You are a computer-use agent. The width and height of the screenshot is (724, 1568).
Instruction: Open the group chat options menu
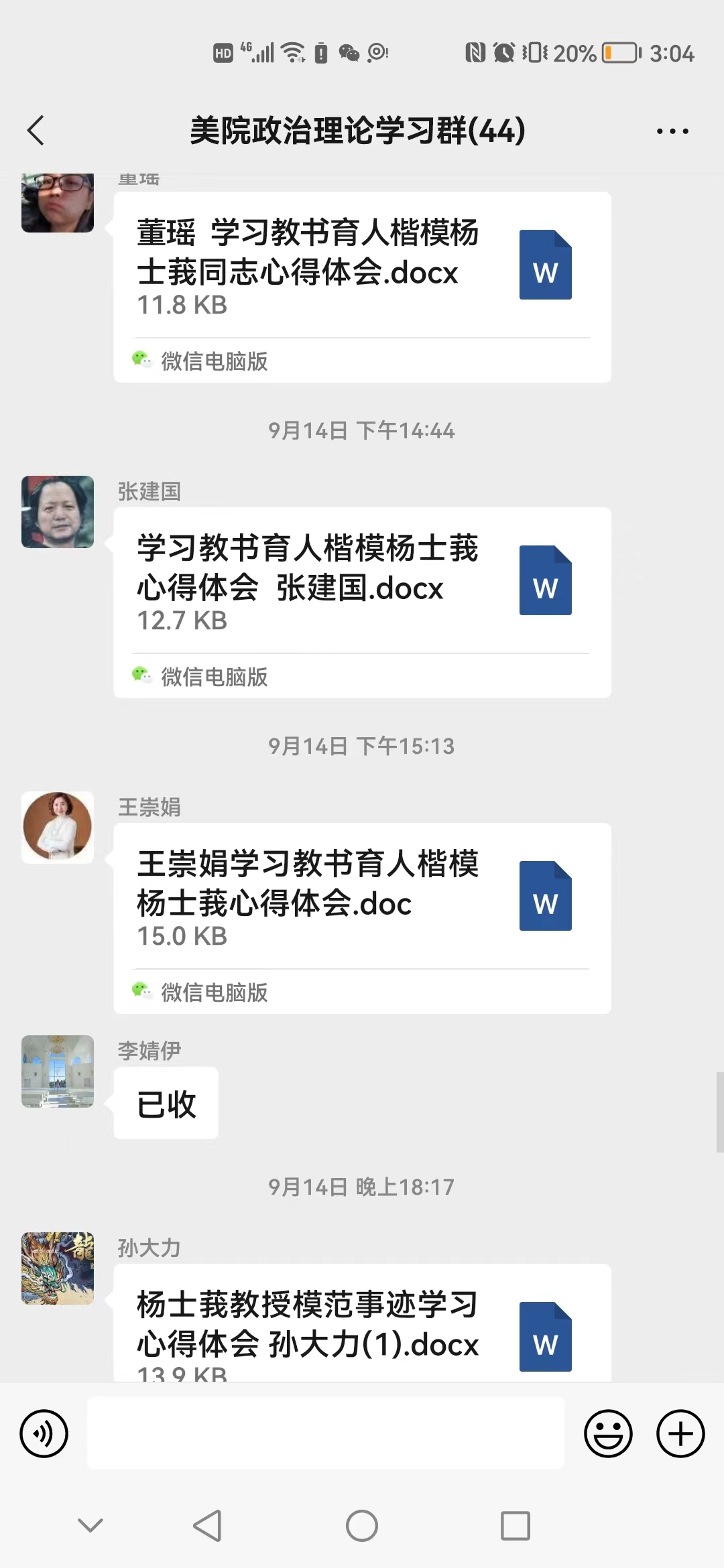click(x=672, y=131)
